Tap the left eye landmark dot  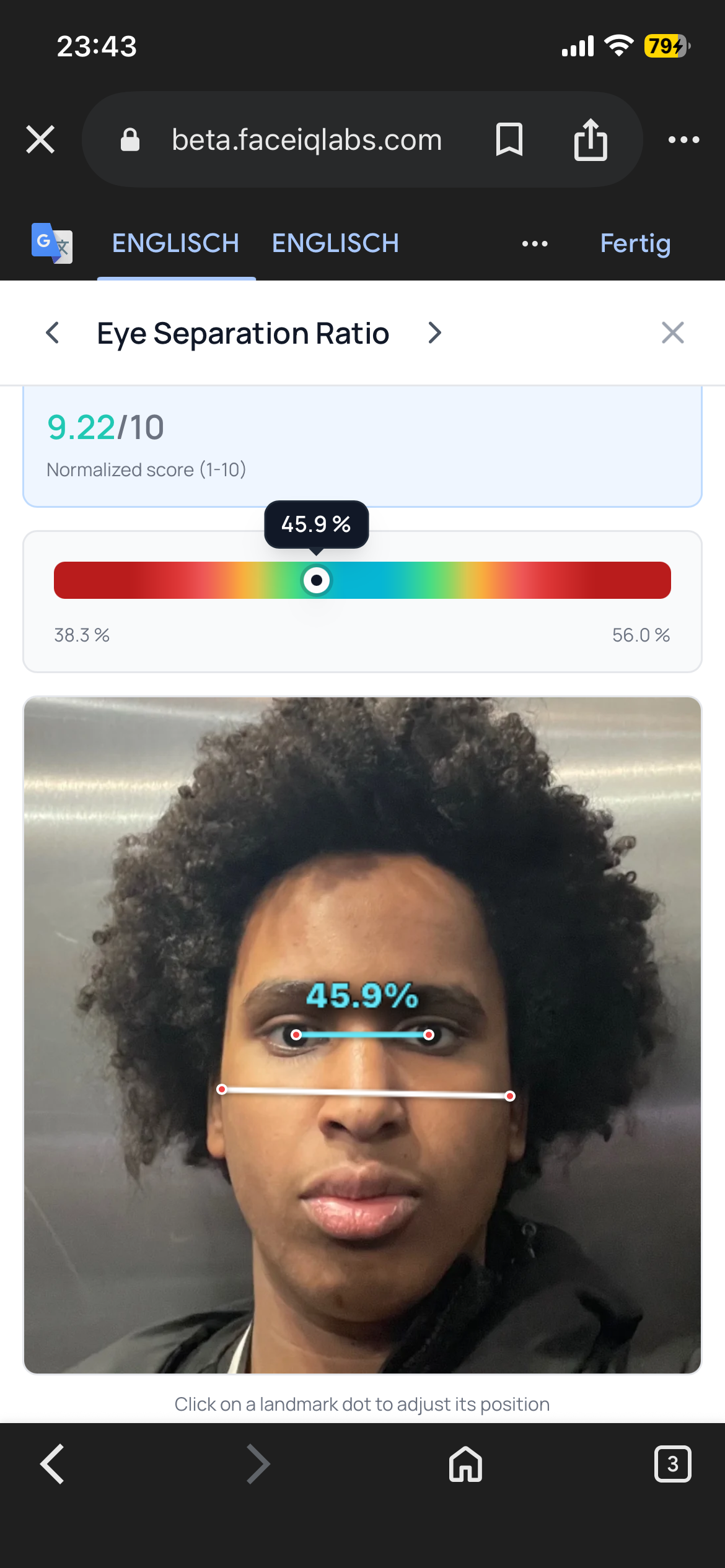tap(297, 1035)
